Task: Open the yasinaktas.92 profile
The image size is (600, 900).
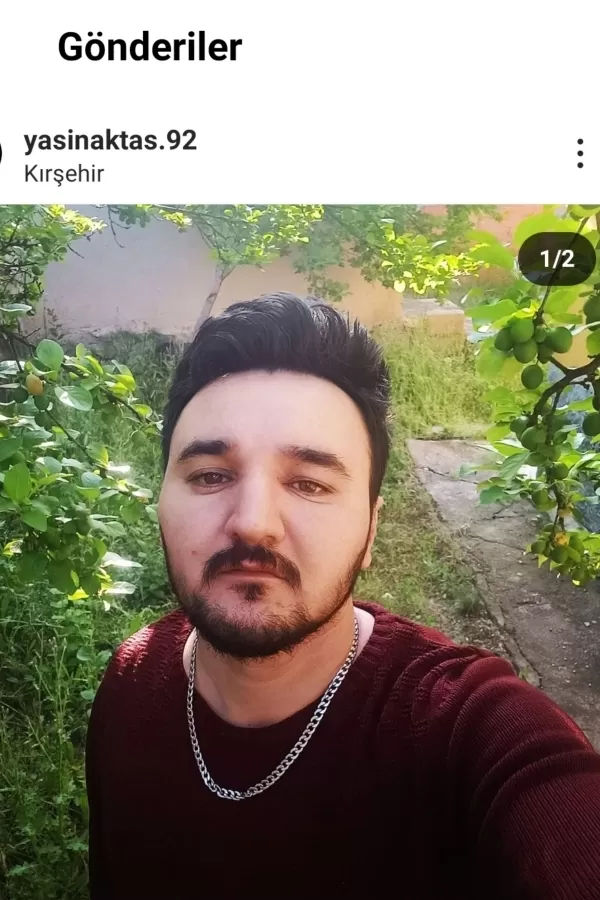Action: (x=110, y=140)
